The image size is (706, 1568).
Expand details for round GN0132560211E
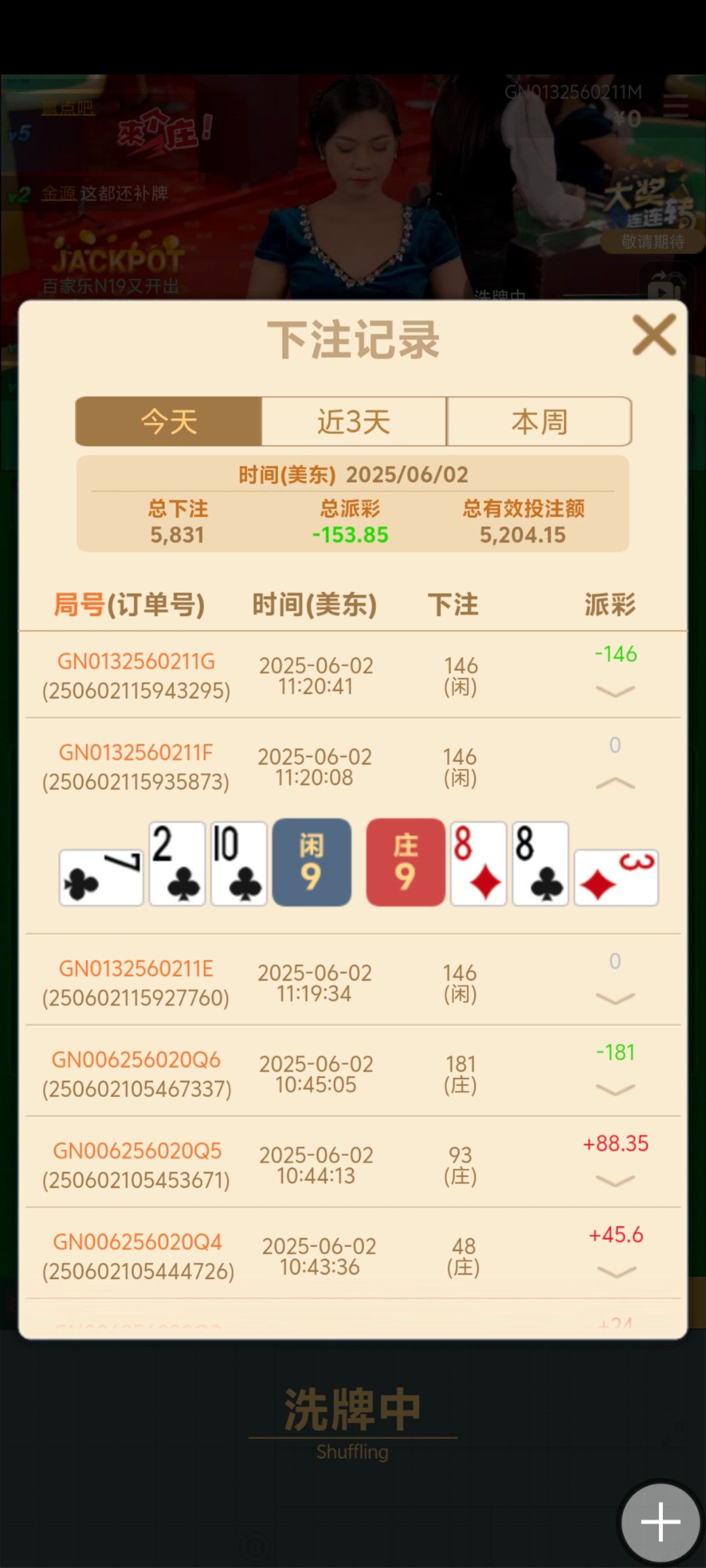click(615, 998)
